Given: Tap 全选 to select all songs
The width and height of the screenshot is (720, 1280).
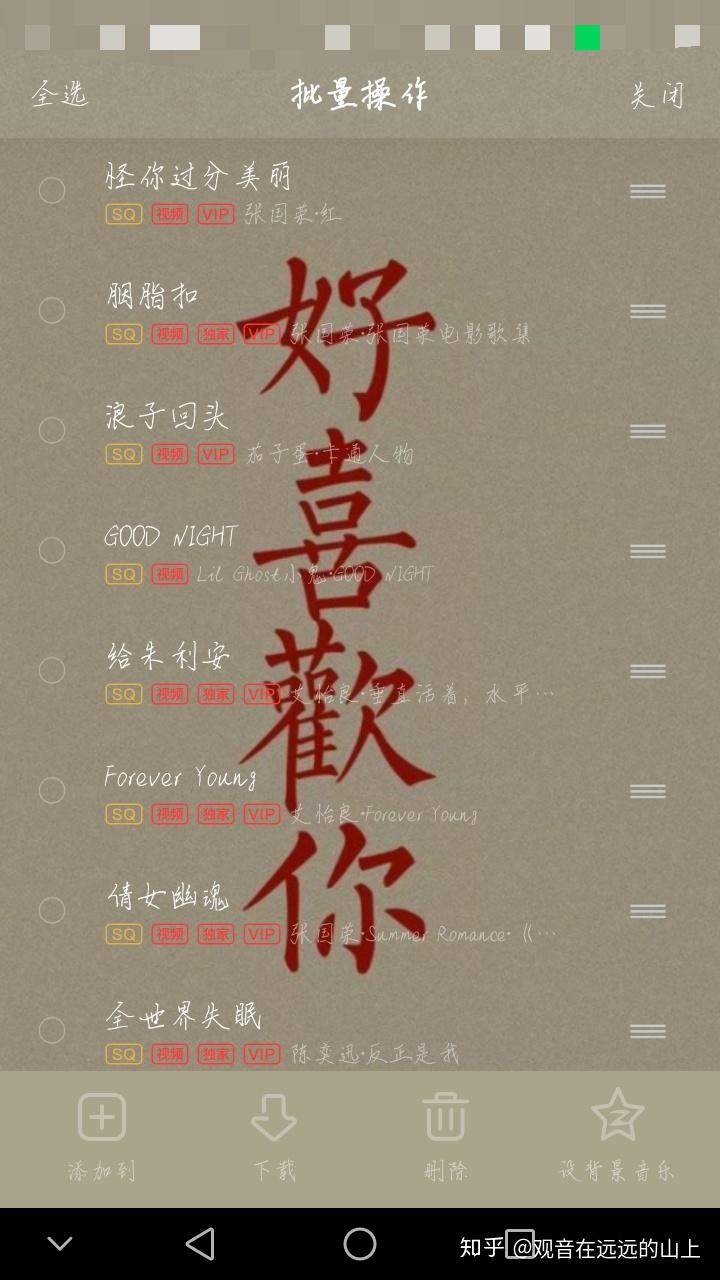Looking at the screenshot, I should [x=59, y=95].
